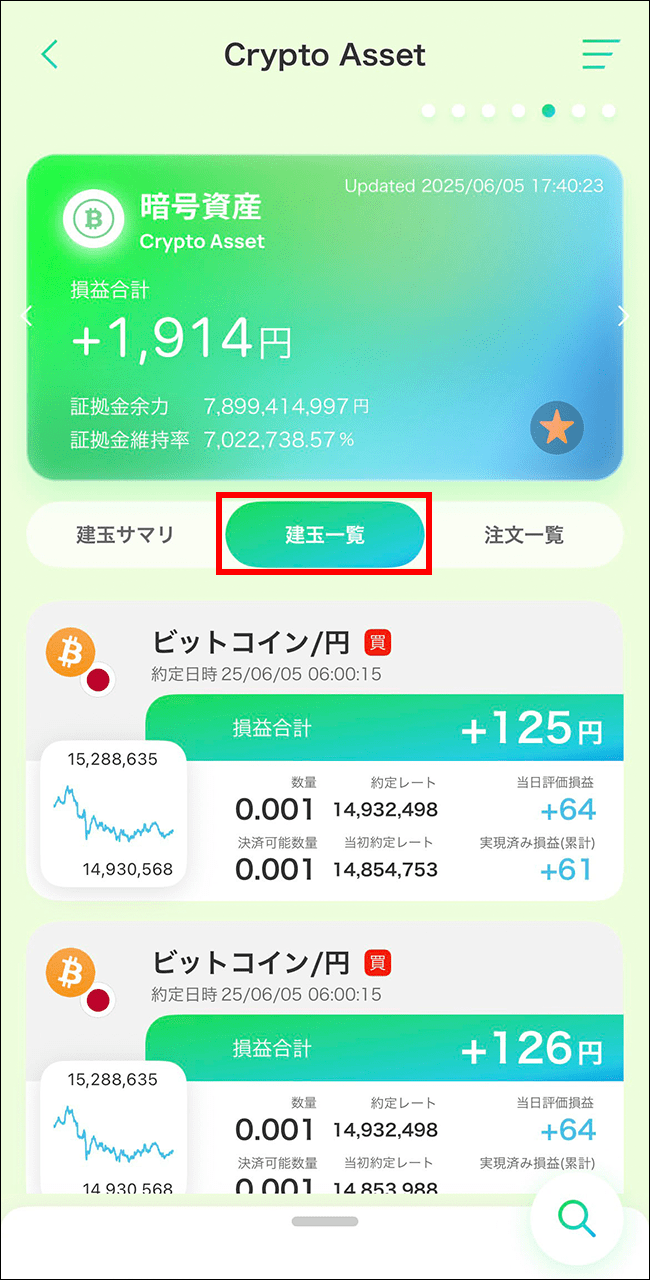Viewport: 650px width, 1280px height.
Task: Go to next asset card arrow
Action: tap(624, 317)
